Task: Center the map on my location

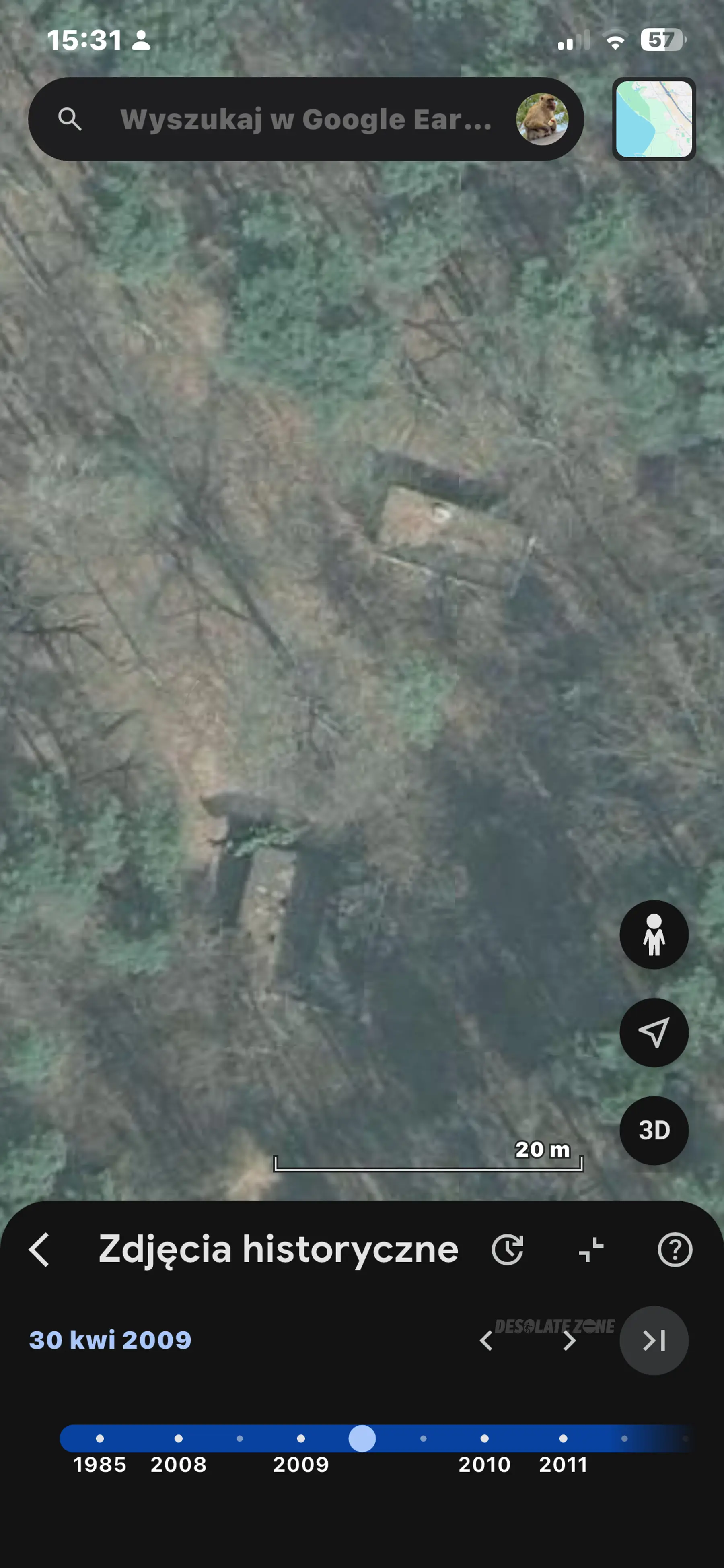Action: click(x=654, y=1032)
